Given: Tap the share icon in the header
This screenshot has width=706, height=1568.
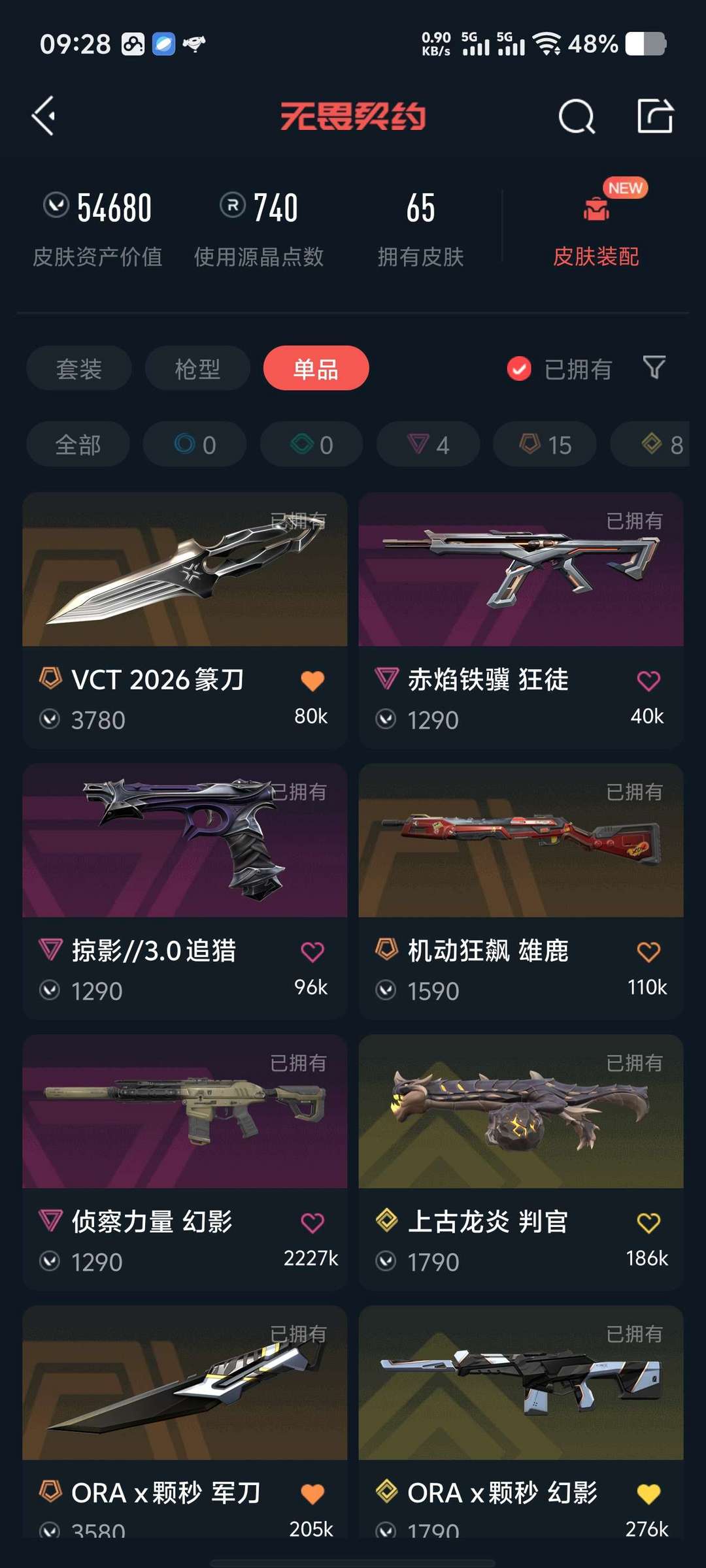Looking at the screenshot, I should [655, 116].
